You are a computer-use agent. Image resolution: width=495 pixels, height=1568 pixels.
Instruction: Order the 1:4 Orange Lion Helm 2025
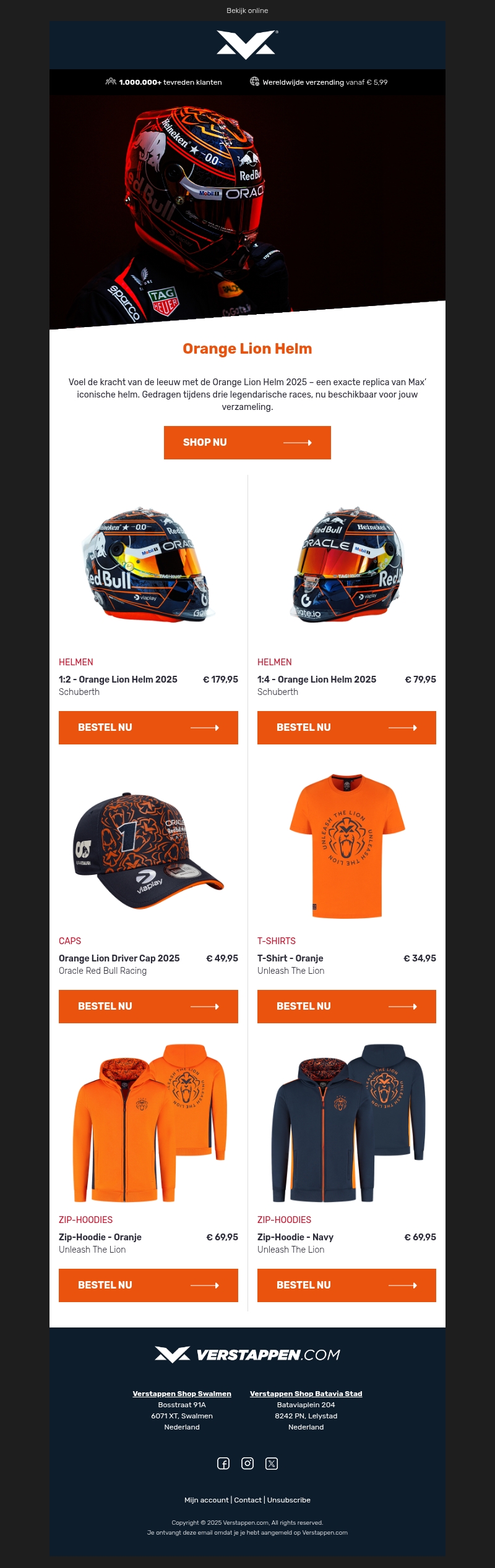tap(346, 728)
